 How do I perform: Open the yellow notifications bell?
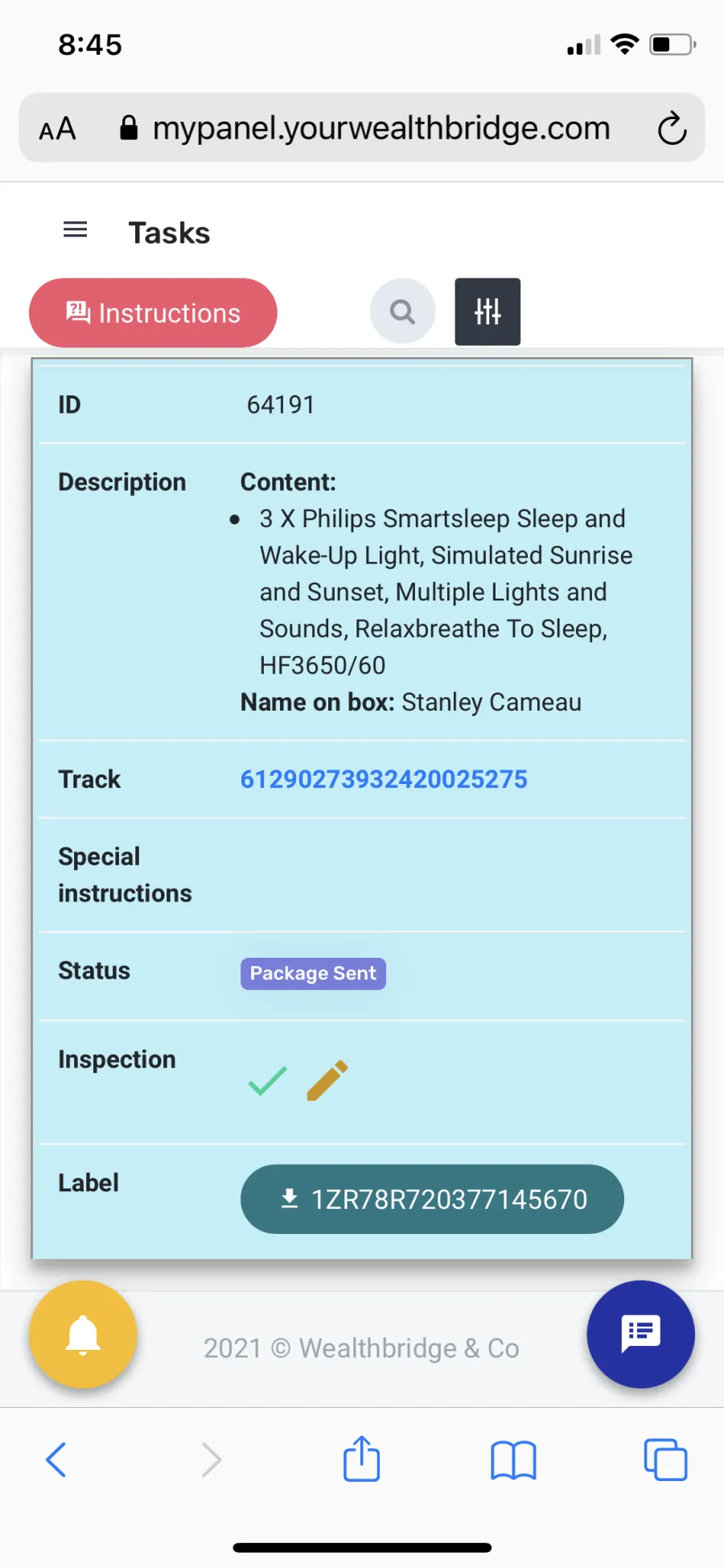83,1335
